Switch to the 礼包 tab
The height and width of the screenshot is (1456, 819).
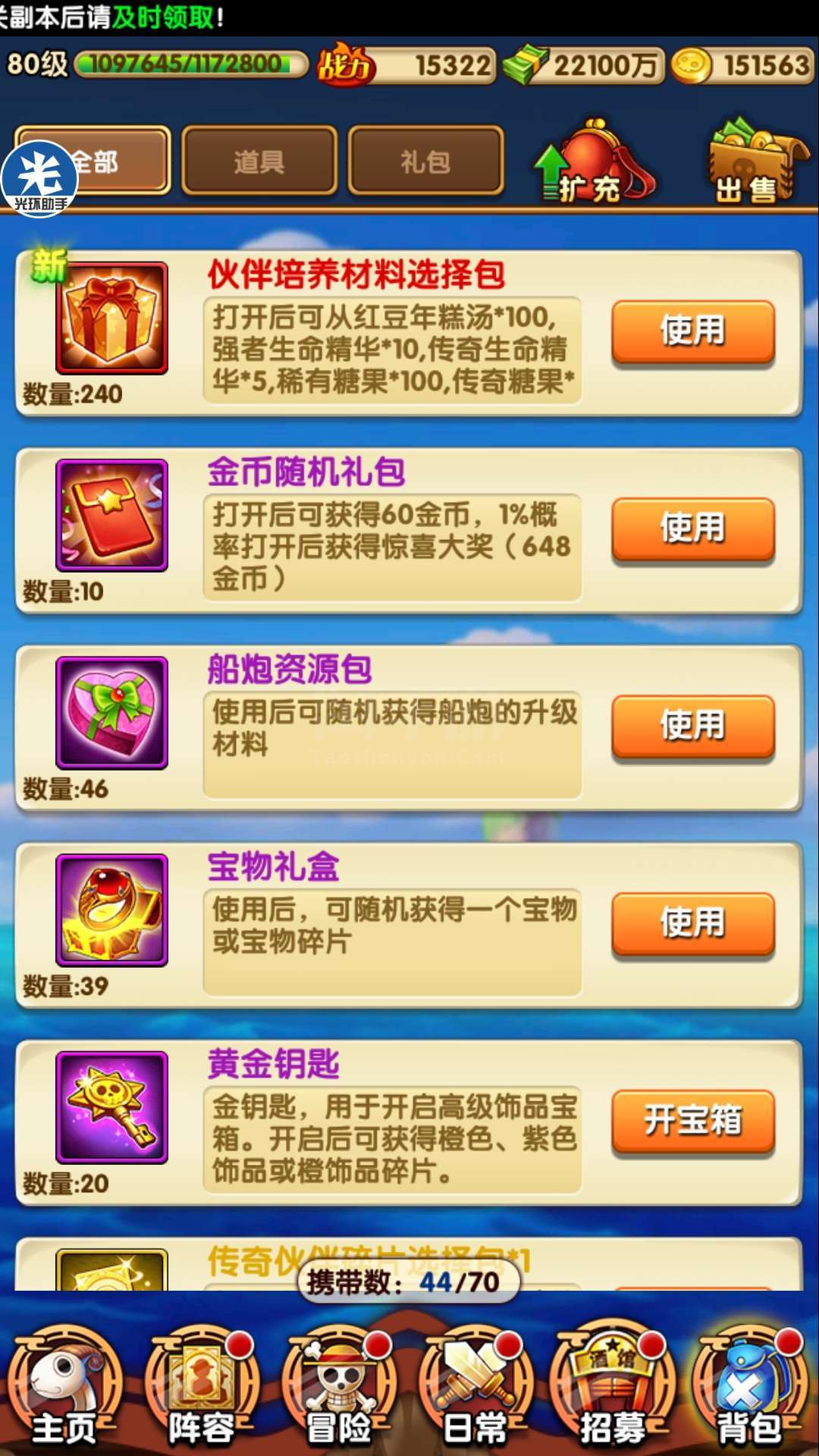pos(425,161)
